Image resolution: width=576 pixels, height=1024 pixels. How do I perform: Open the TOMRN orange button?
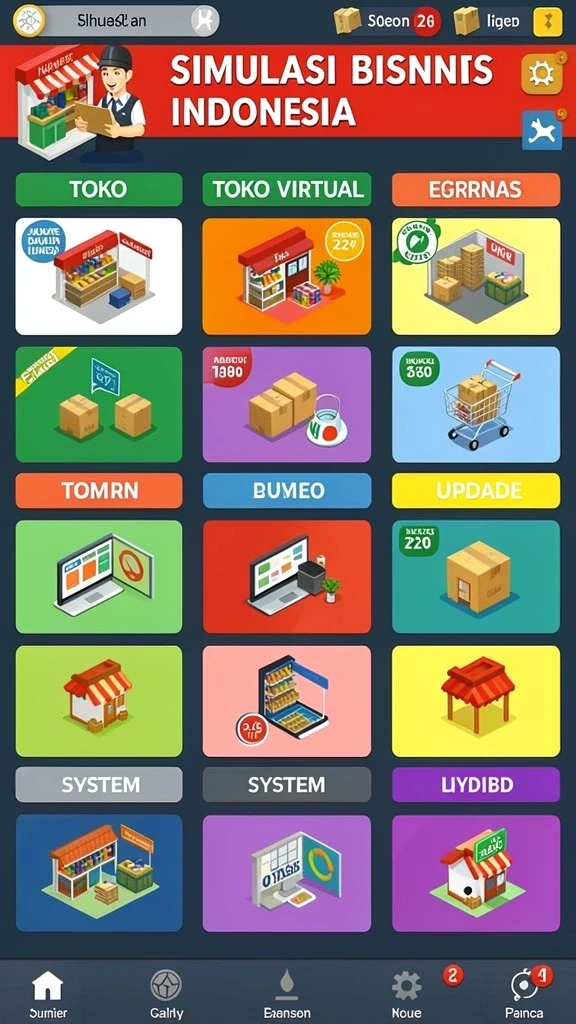click(99, 490)
